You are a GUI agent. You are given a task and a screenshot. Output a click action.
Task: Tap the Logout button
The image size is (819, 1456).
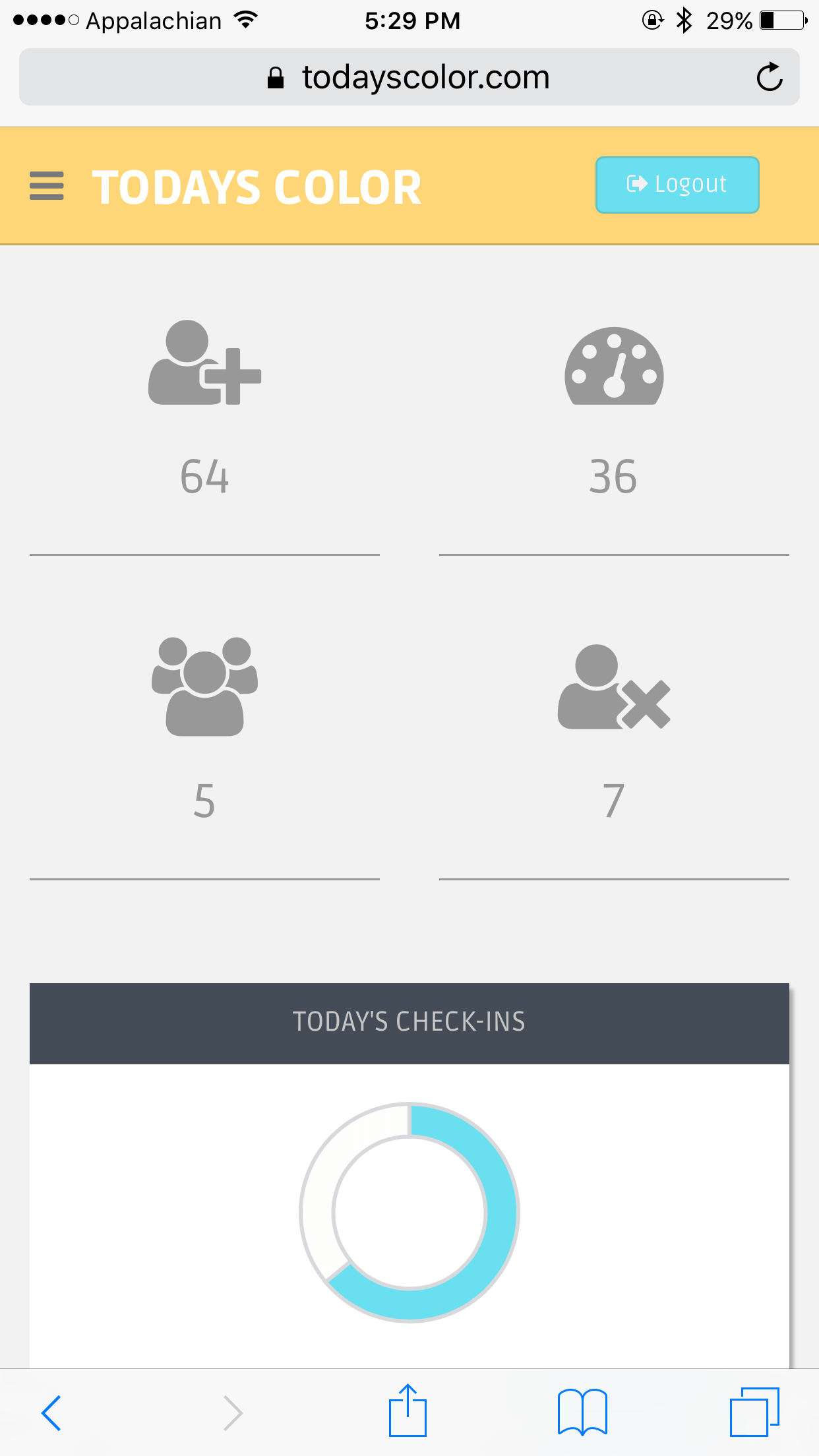[x=677, y=185]
